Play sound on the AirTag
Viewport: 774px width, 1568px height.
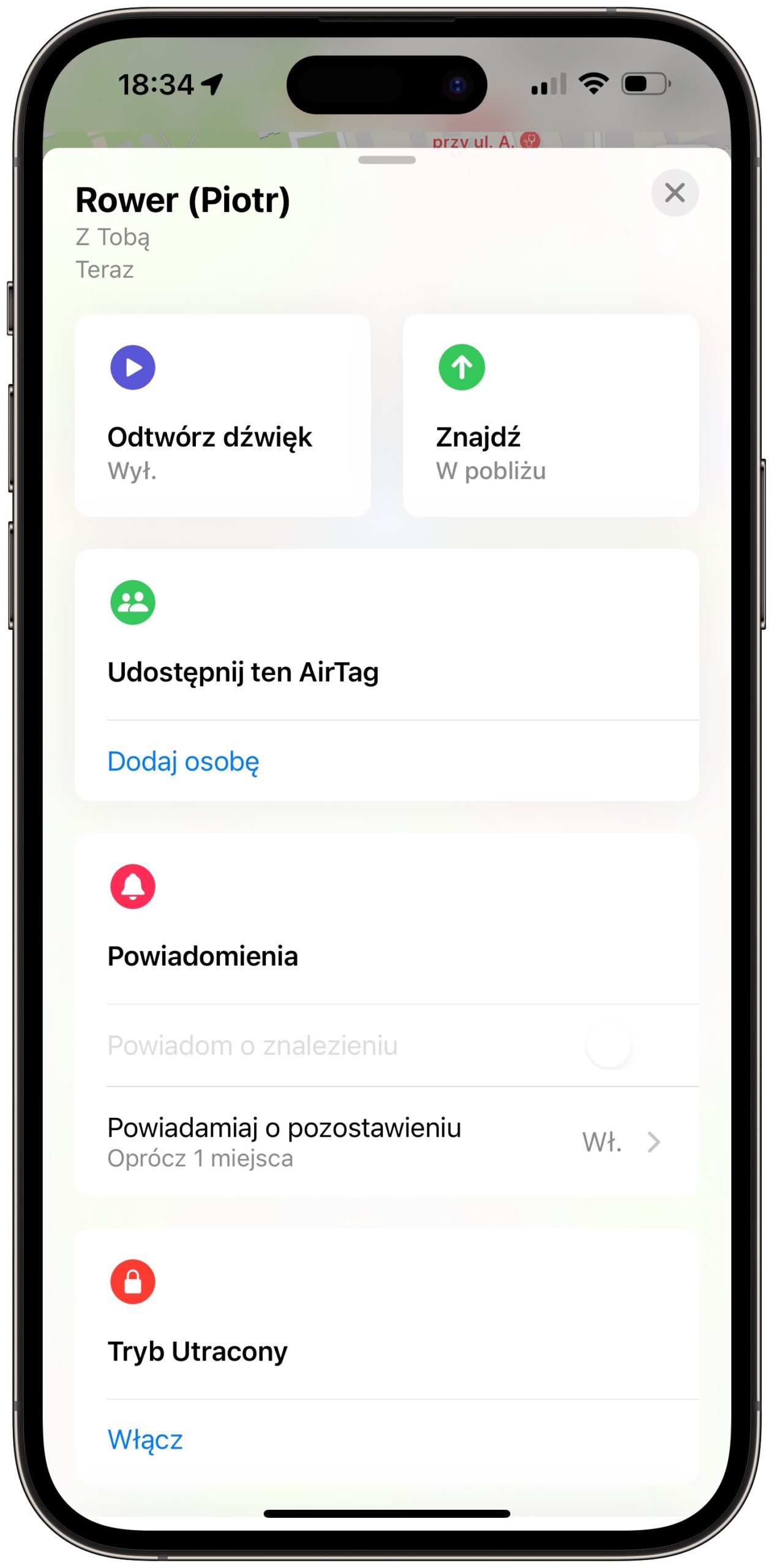(222, 415)
